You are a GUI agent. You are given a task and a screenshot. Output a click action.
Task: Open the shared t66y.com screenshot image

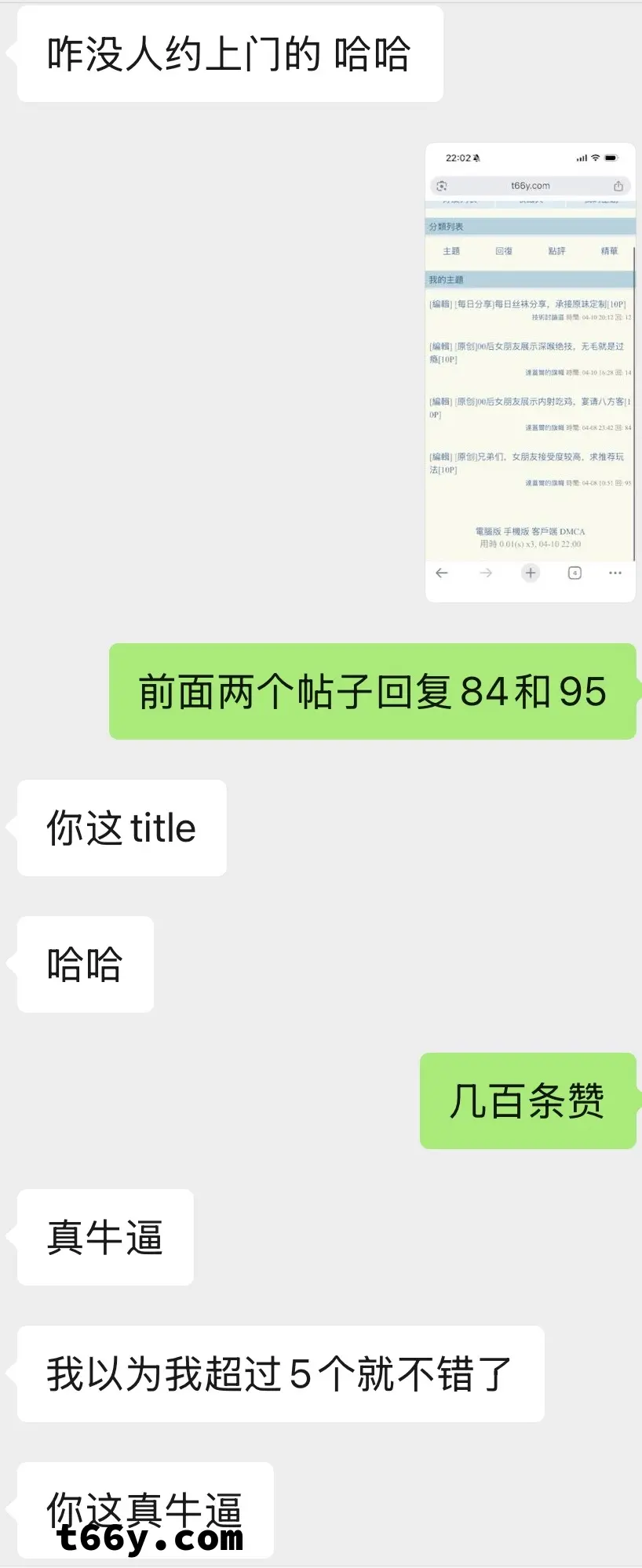[x=530, y=373]
